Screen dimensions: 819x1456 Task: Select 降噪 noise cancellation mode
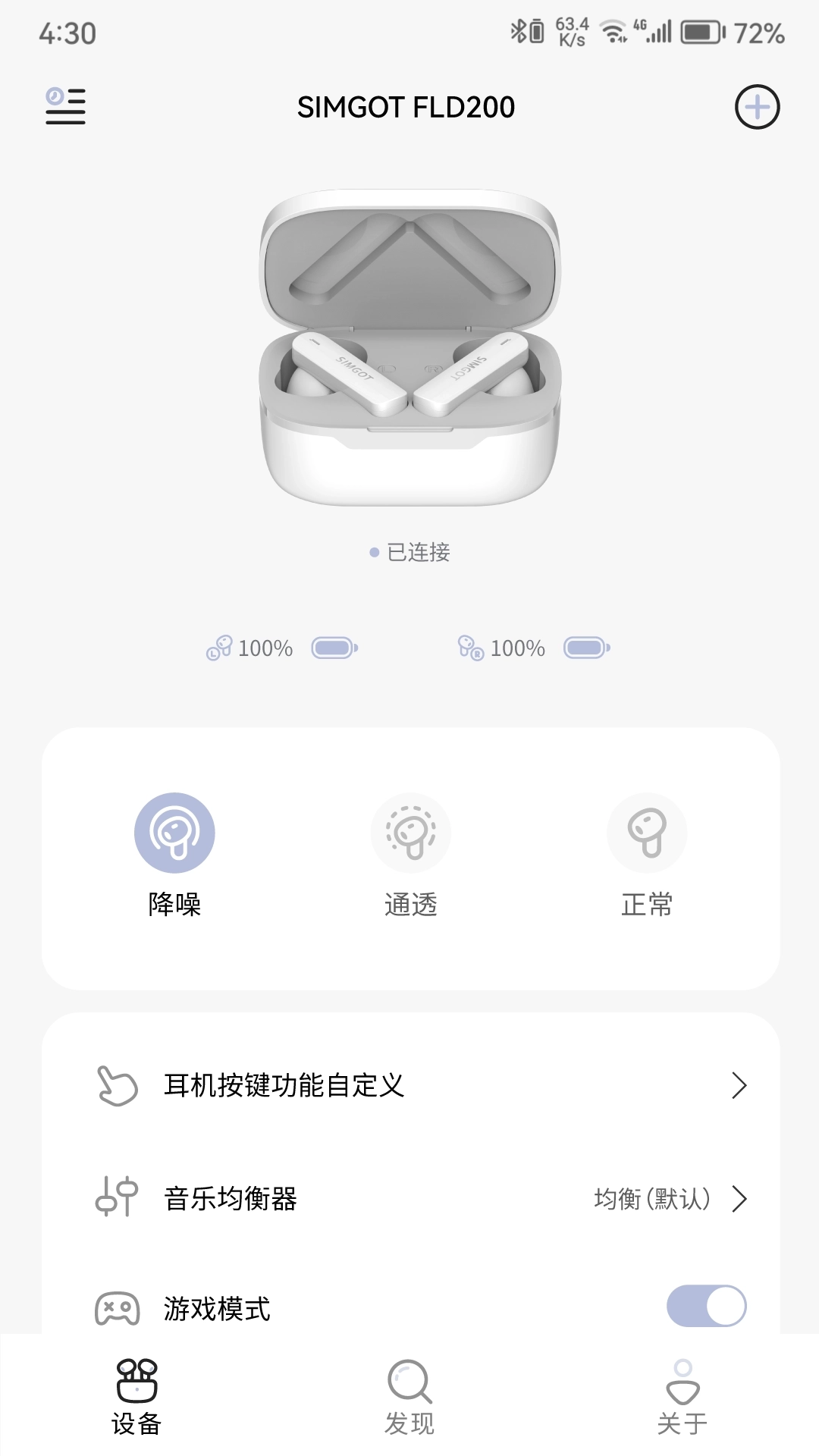[174, 833]
